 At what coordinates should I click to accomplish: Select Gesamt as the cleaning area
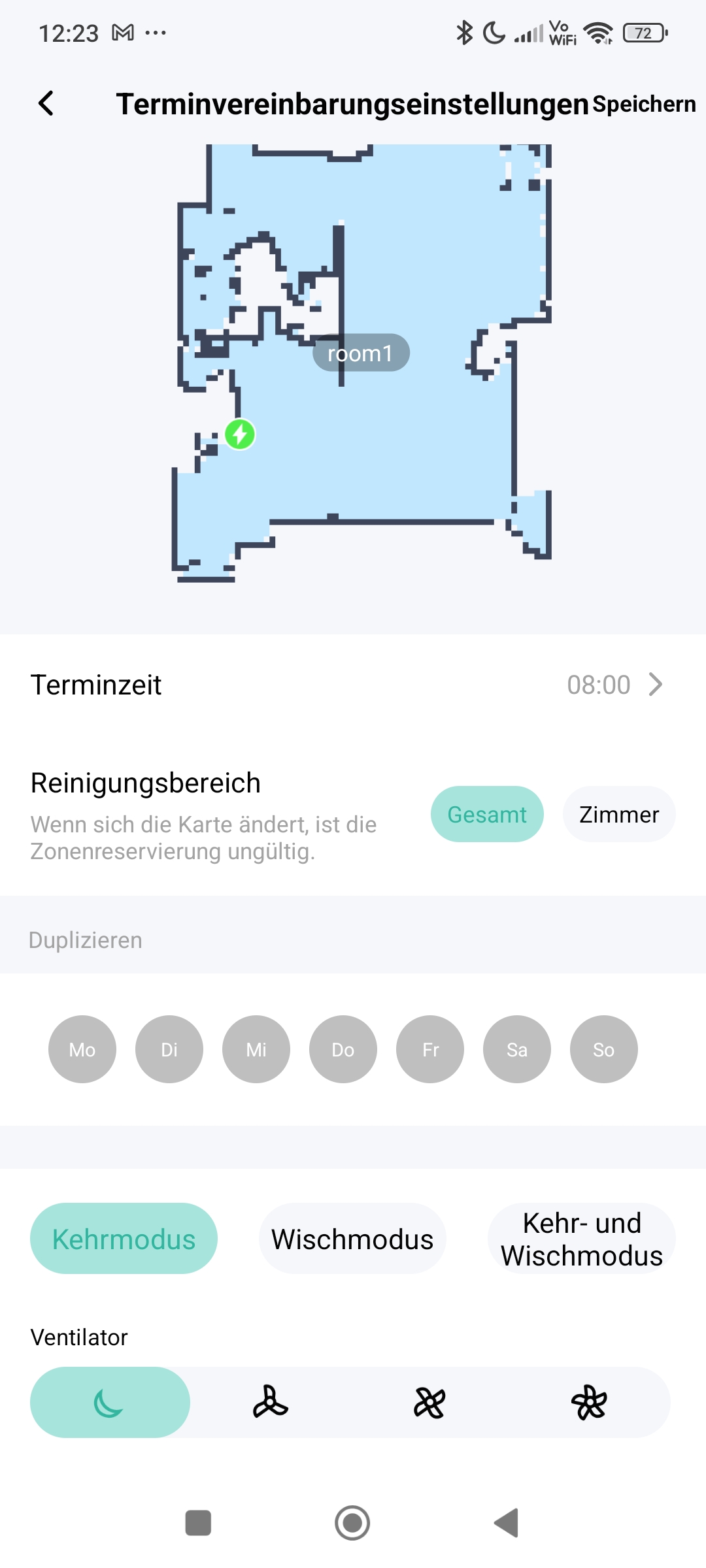click(487, 814)
